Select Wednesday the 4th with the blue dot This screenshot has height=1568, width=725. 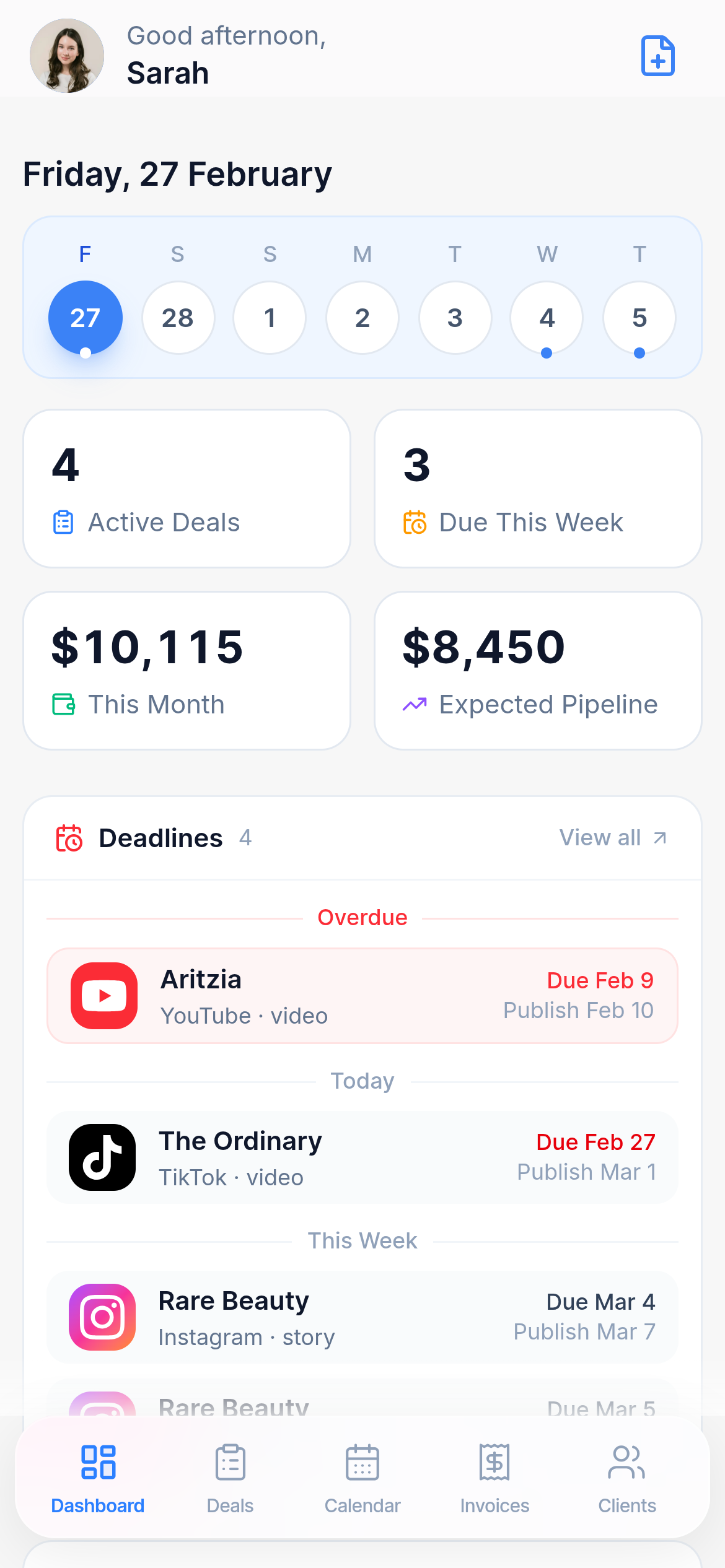547,317
